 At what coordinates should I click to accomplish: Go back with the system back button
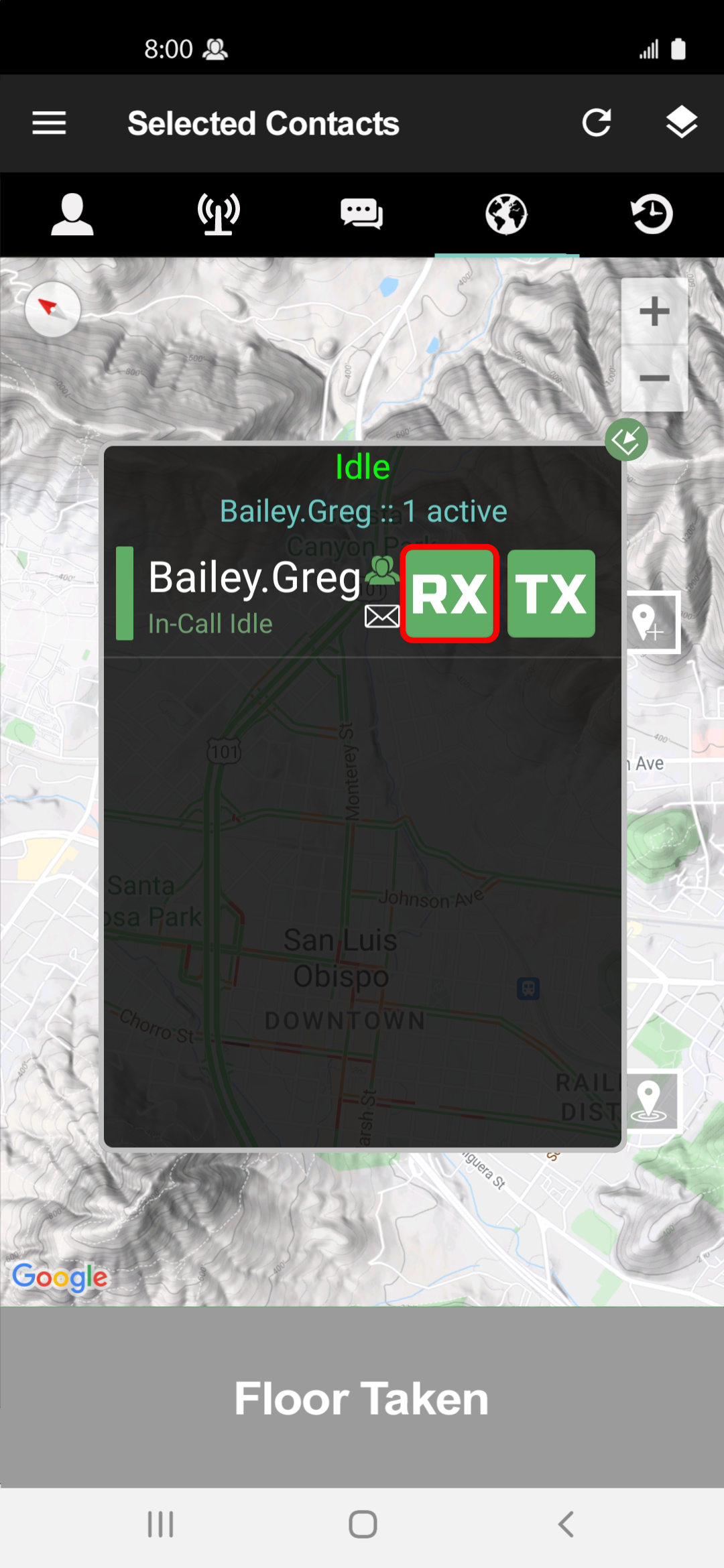566,1524
